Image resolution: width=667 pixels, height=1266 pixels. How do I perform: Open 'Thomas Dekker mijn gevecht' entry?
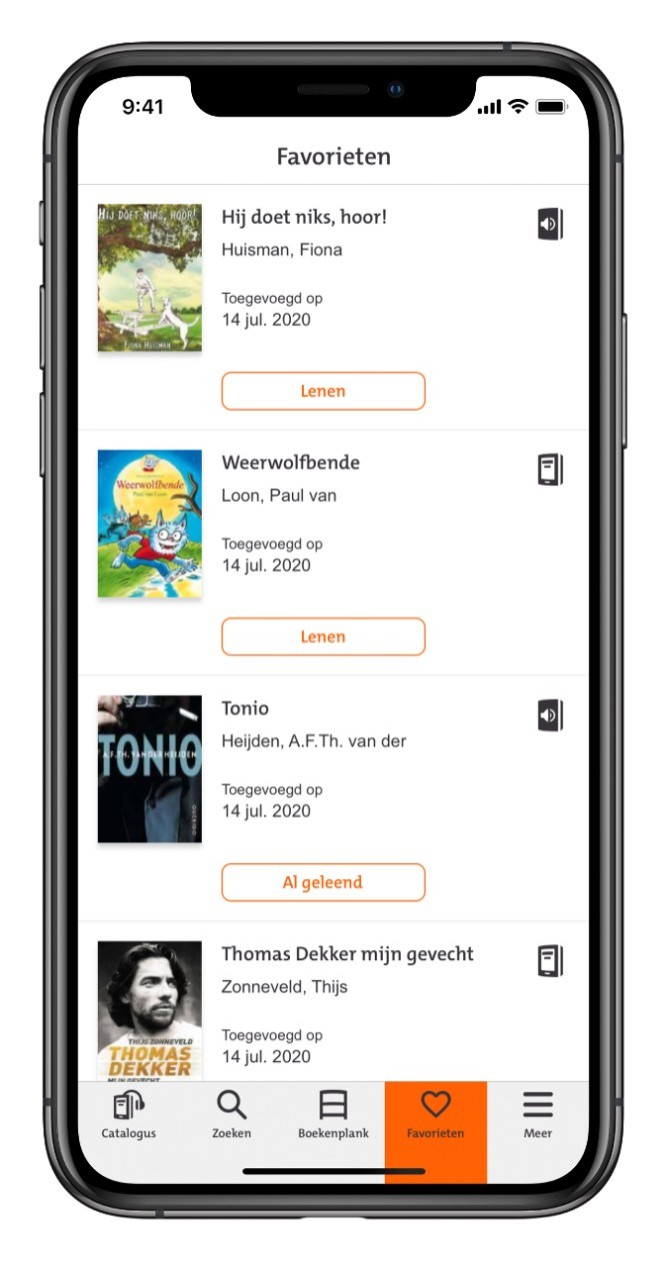[x=347, y=954]
